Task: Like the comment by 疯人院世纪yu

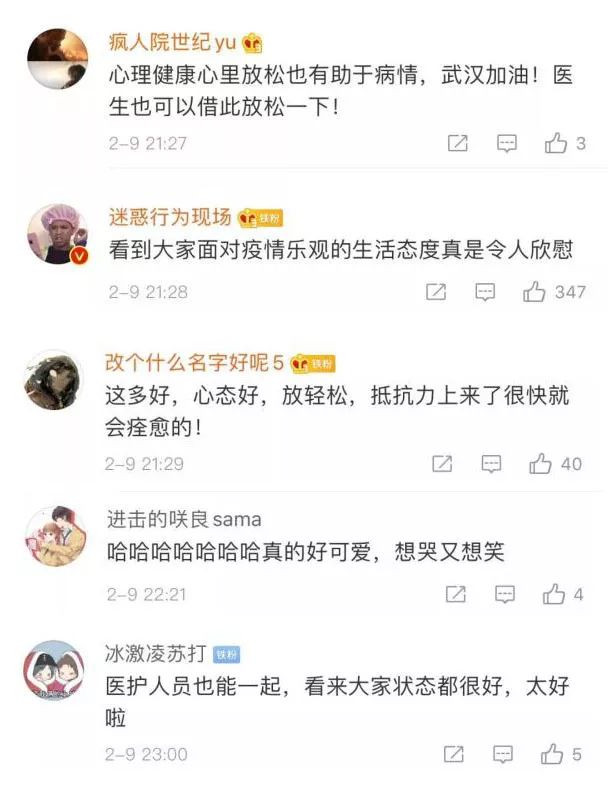Action: tap(556, 144)
